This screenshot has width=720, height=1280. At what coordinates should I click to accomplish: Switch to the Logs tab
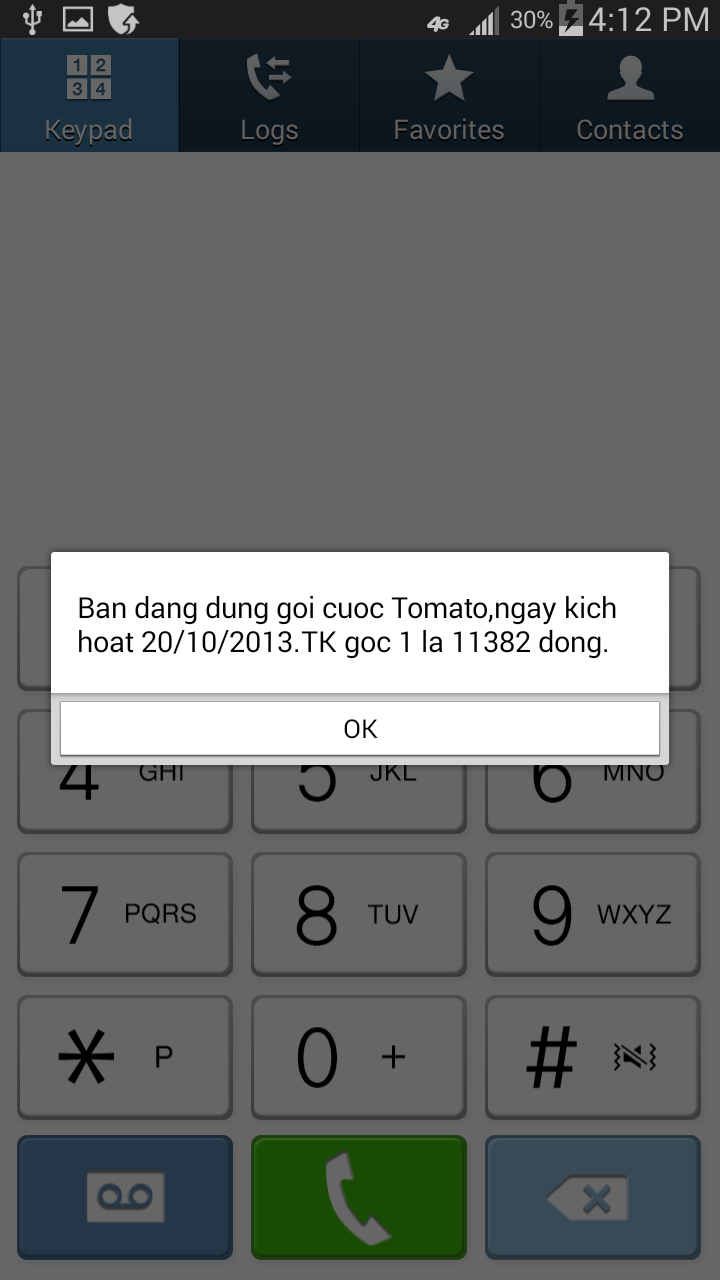point(269,96)
